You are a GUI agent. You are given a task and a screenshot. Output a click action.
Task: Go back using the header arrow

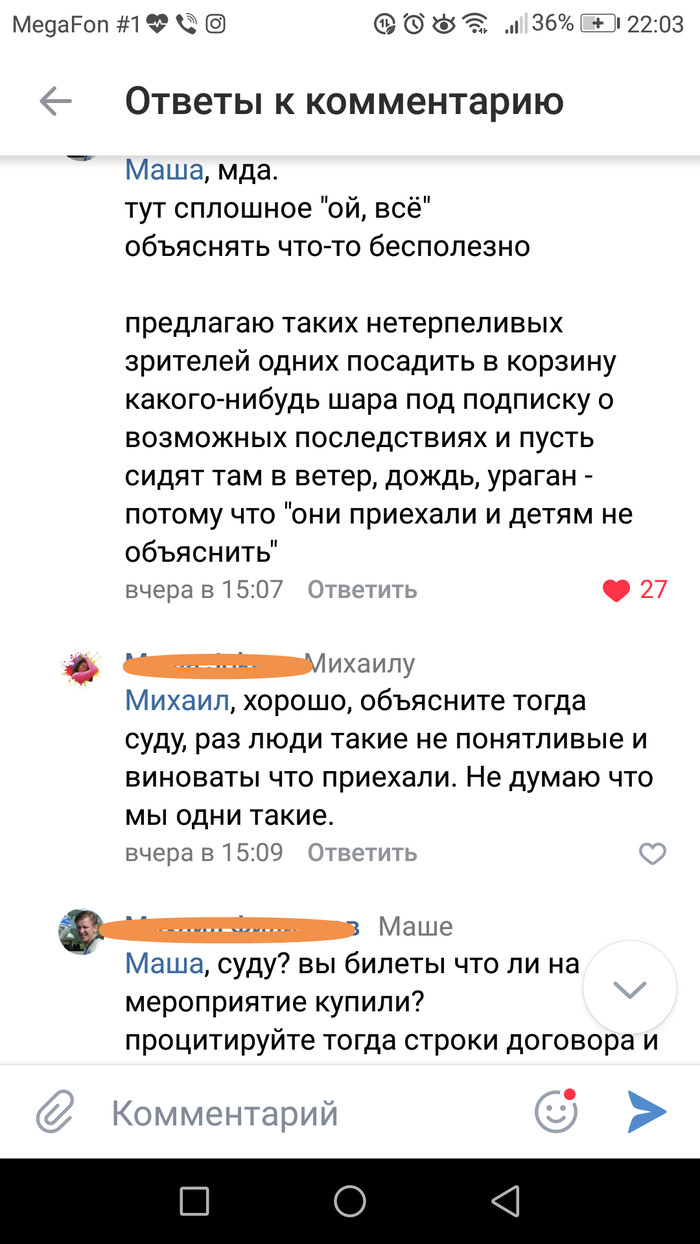coord(55,101)
